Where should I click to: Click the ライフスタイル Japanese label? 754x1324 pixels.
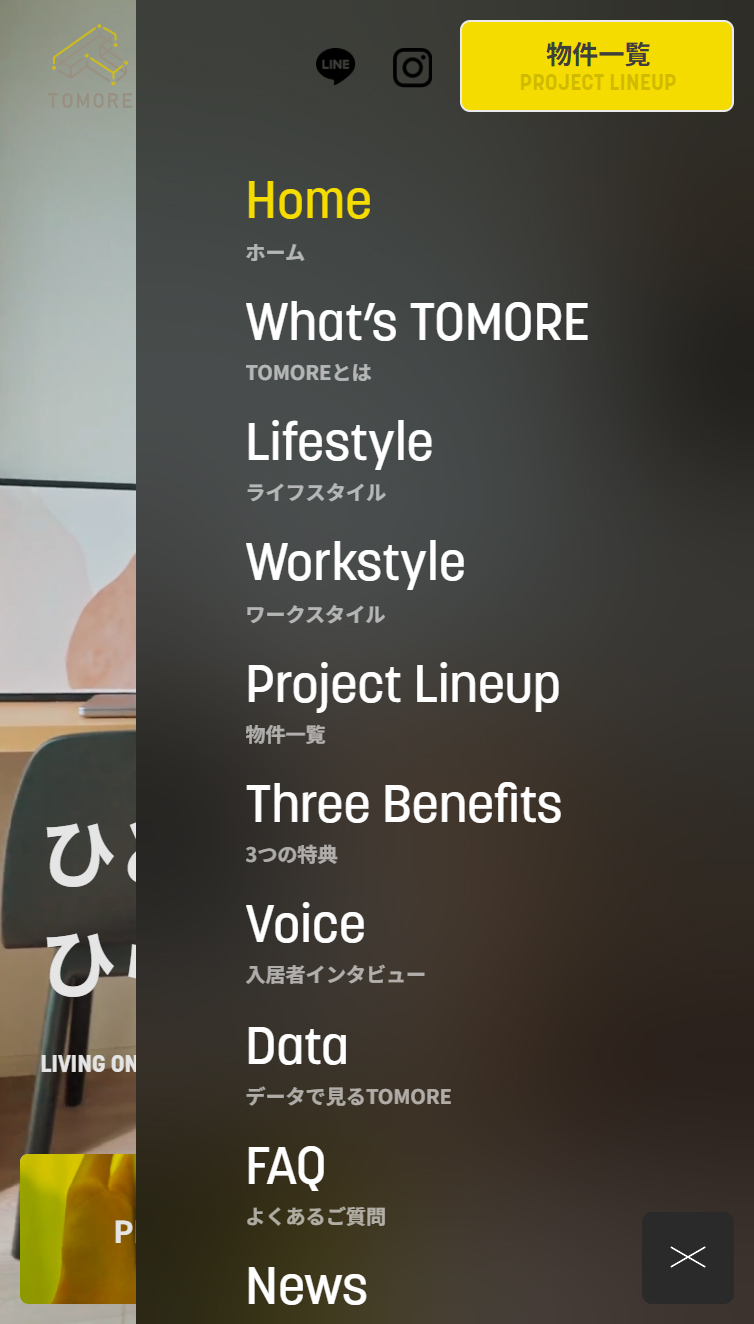[315, 493]
